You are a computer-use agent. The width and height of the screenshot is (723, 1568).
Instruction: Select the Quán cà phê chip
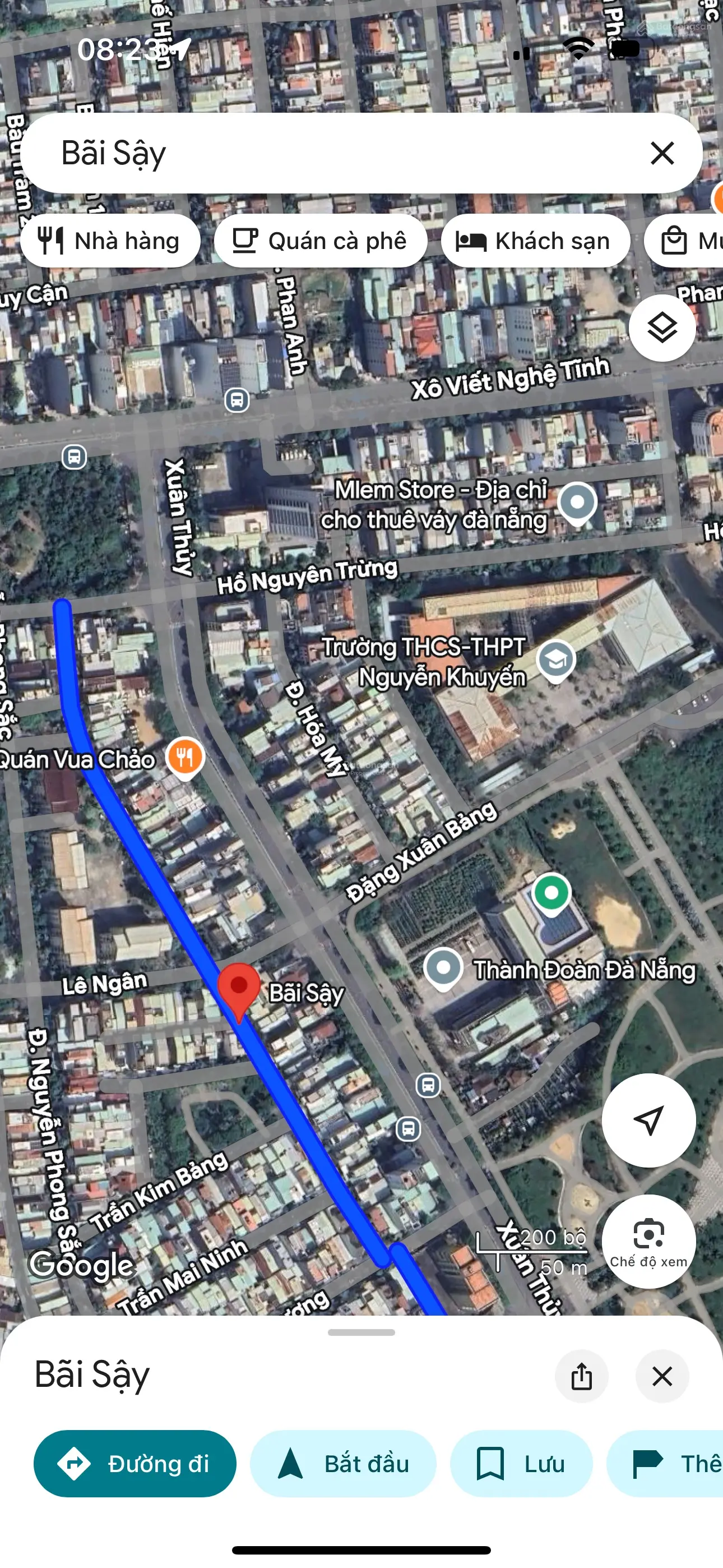[320, 241]
